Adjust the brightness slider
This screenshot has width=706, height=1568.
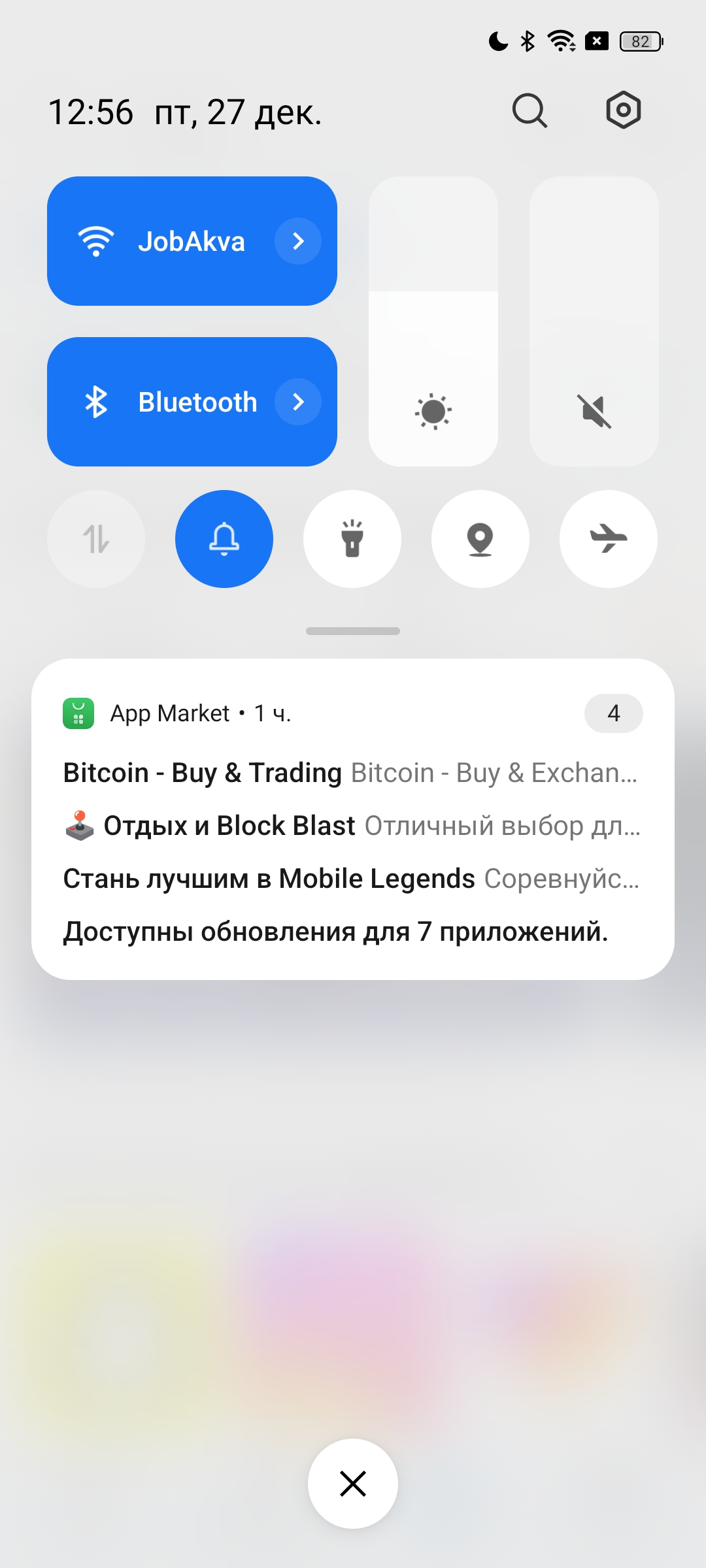[433, 321]
